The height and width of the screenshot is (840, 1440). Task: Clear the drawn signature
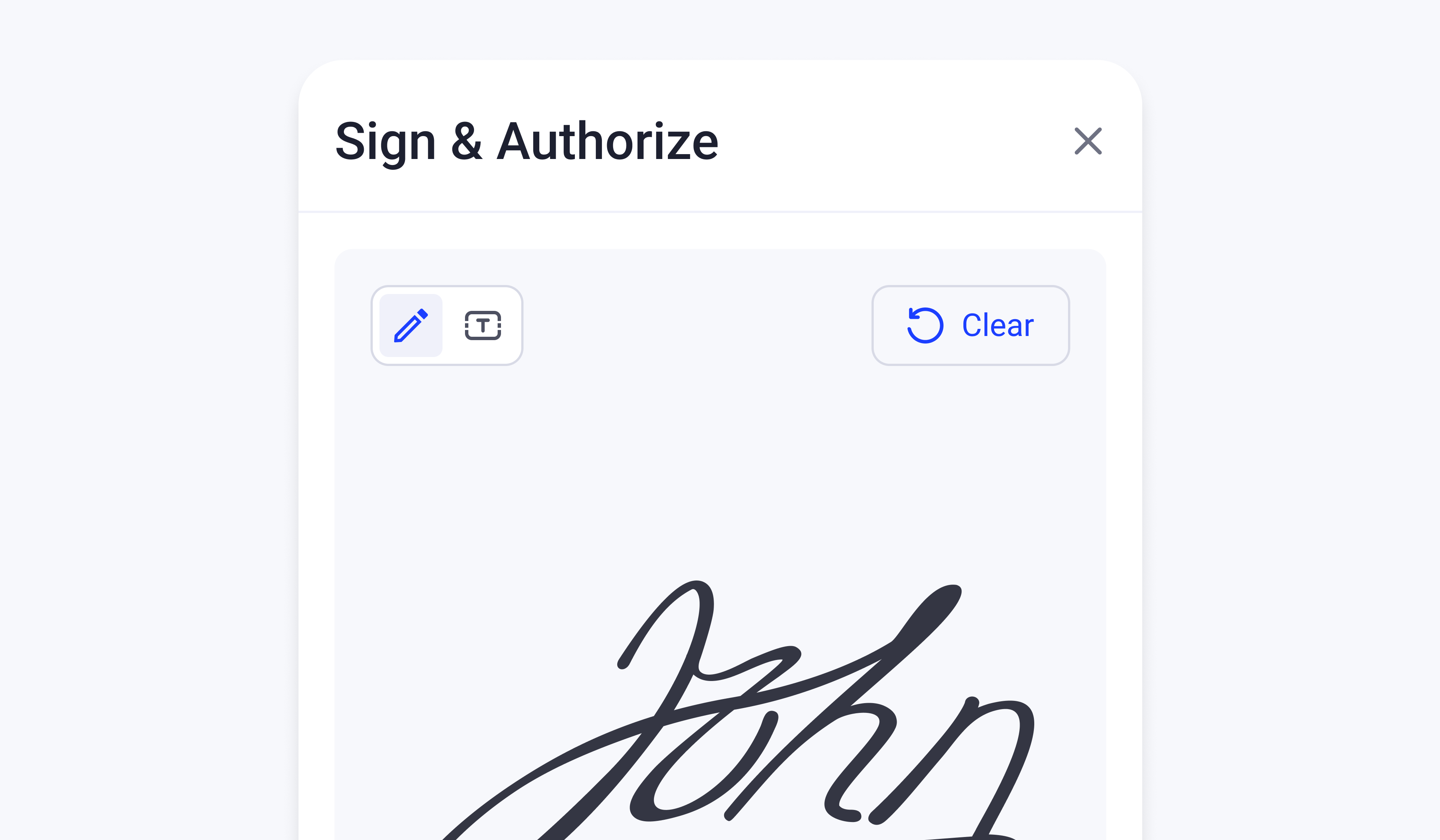[x=970, y=326]
